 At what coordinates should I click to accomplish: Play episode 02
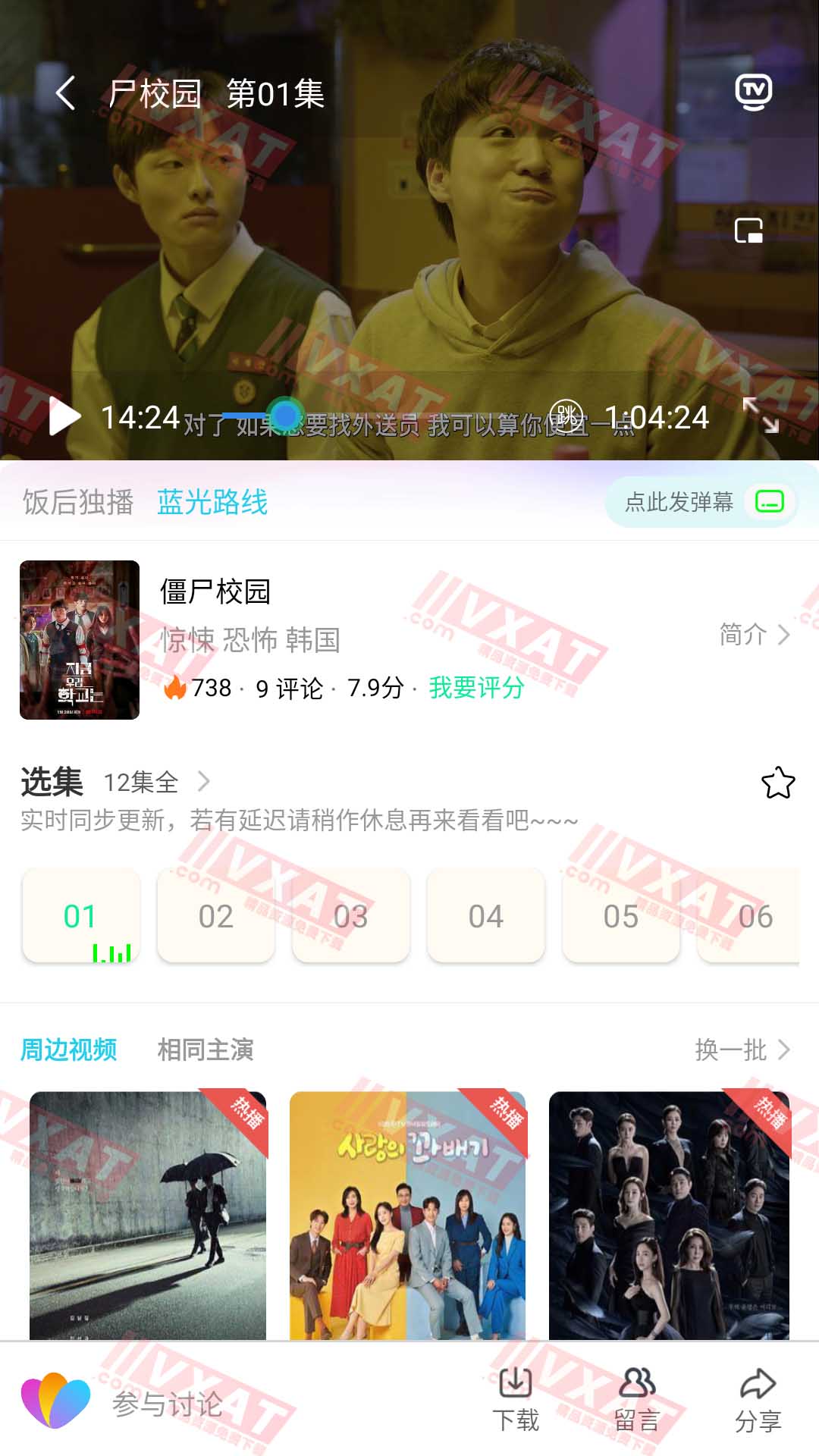(215, 916)
